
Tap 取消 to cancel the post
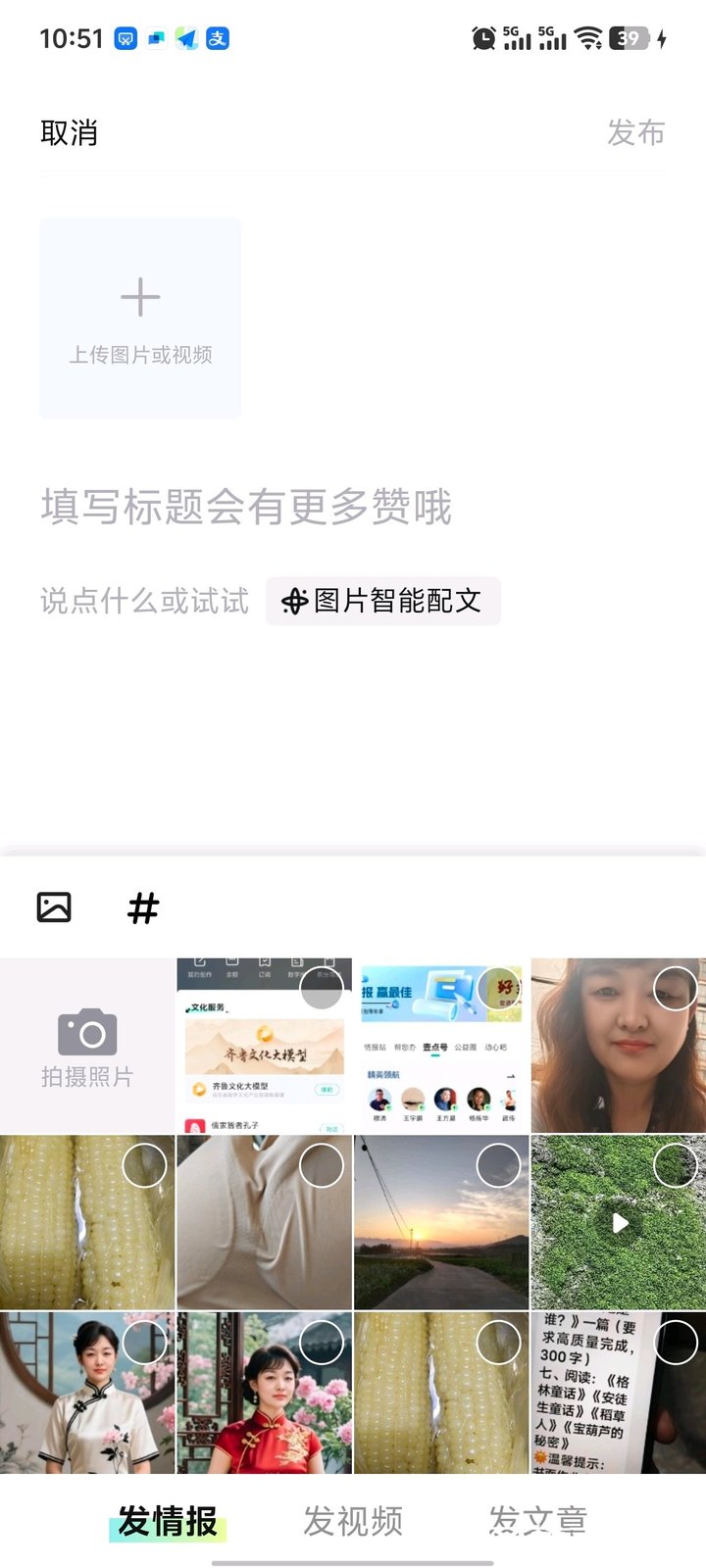tap(69, 132)
